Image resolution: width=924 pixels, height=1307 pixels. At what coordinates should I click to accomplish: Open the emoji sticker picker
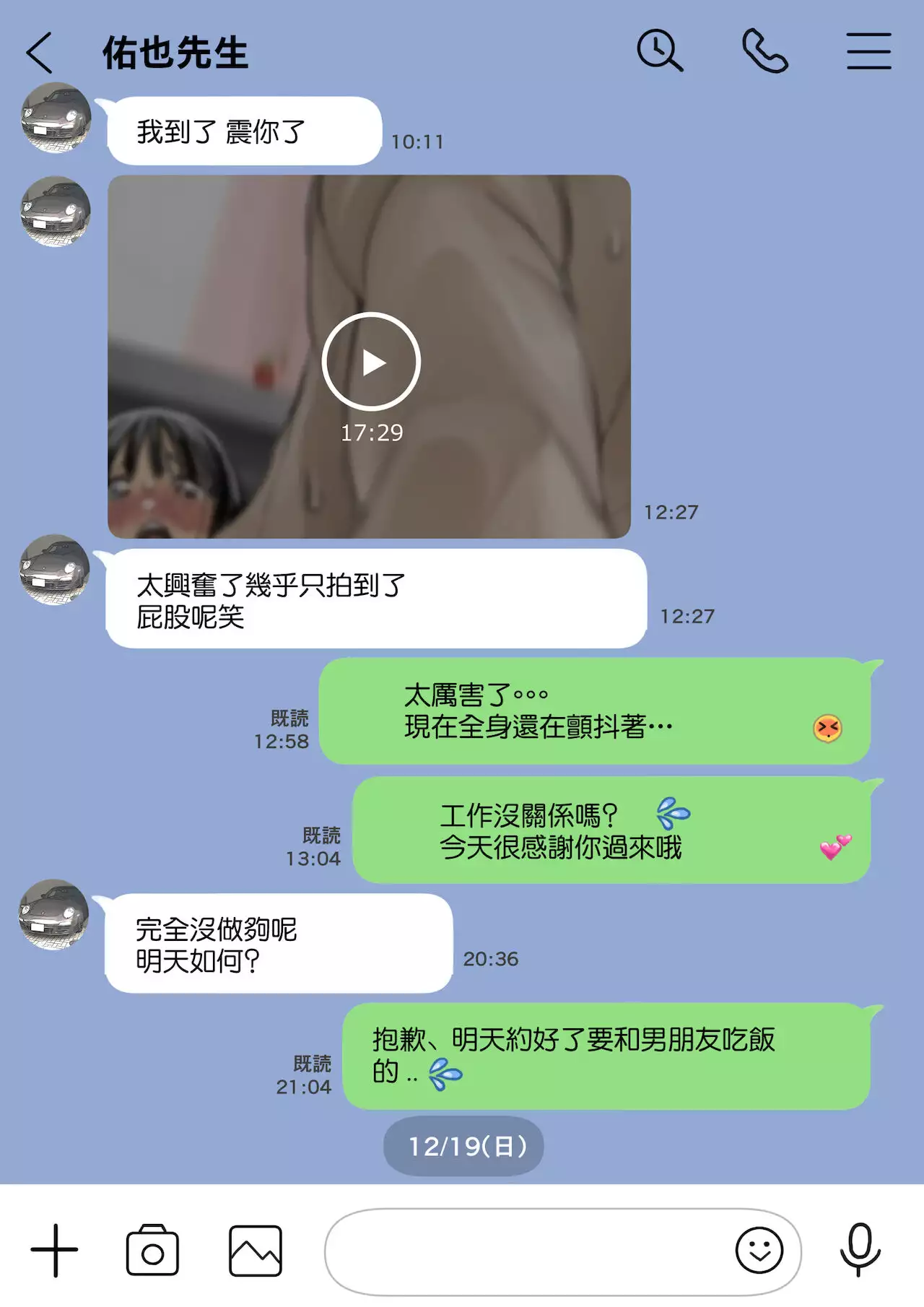pos(759,1250)
